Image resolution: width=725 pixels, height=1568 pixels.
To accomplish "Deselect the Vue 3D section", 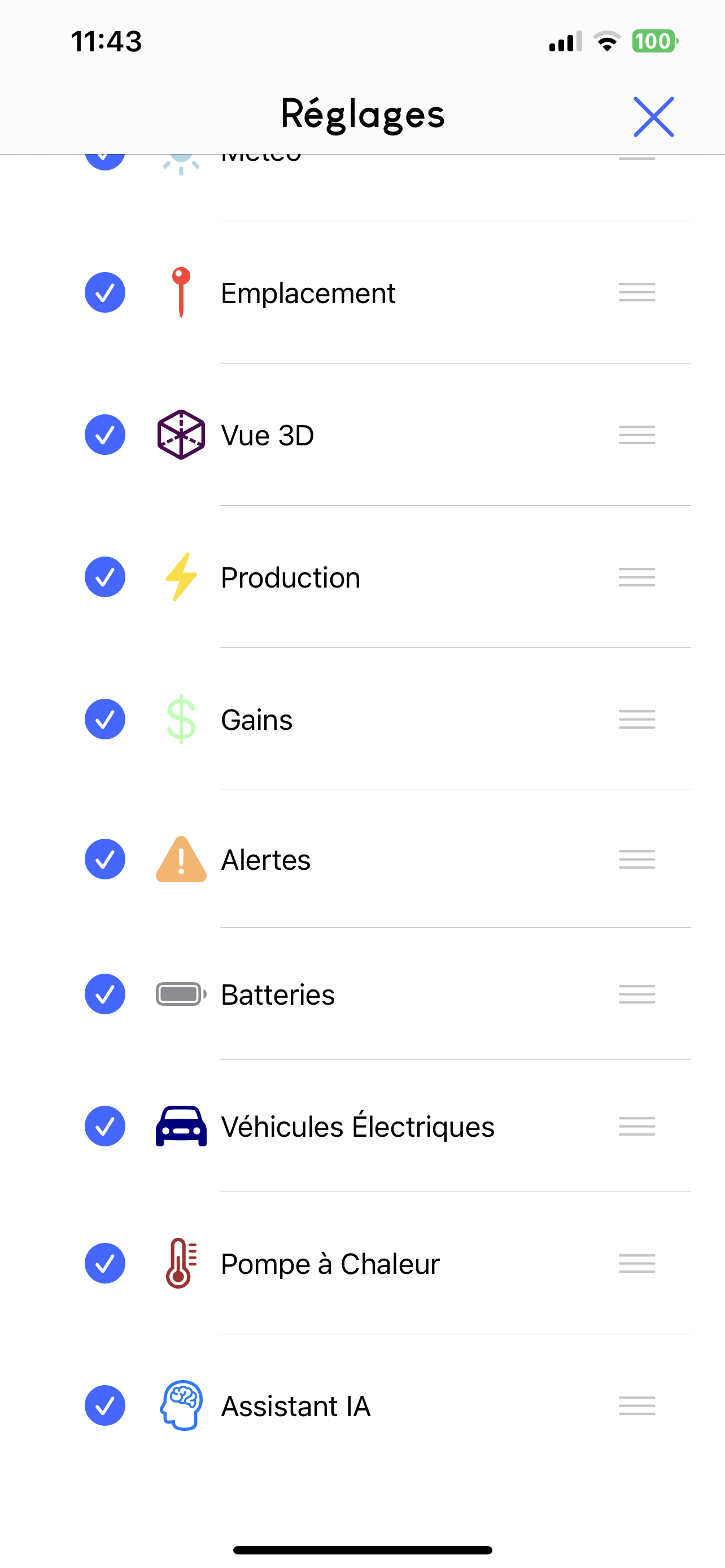I will pos(104,435).
